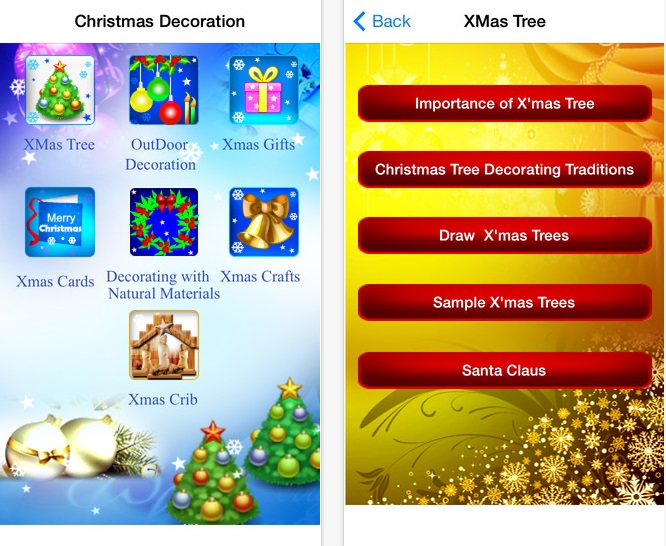Screen dimensions: 666x546
Task: Open the Xmas Crafts category
Action: [263, 222]
